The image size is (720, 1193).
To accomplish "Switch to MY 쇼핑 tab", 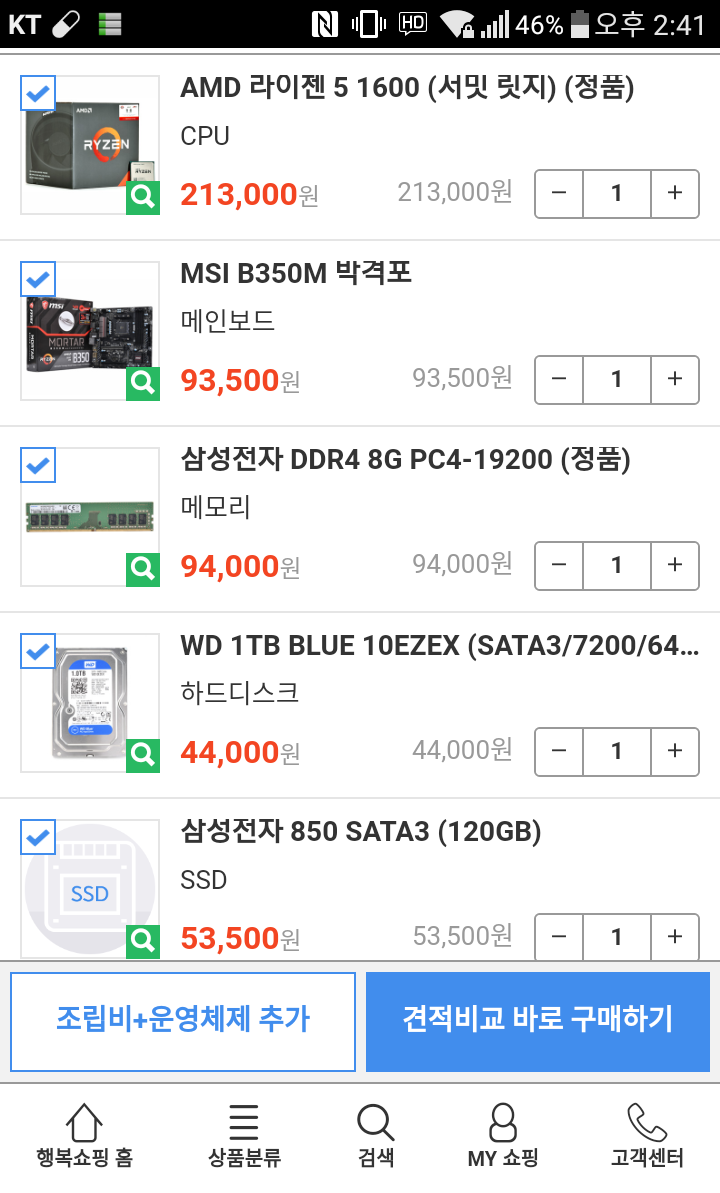I will tap(503, 1136).
